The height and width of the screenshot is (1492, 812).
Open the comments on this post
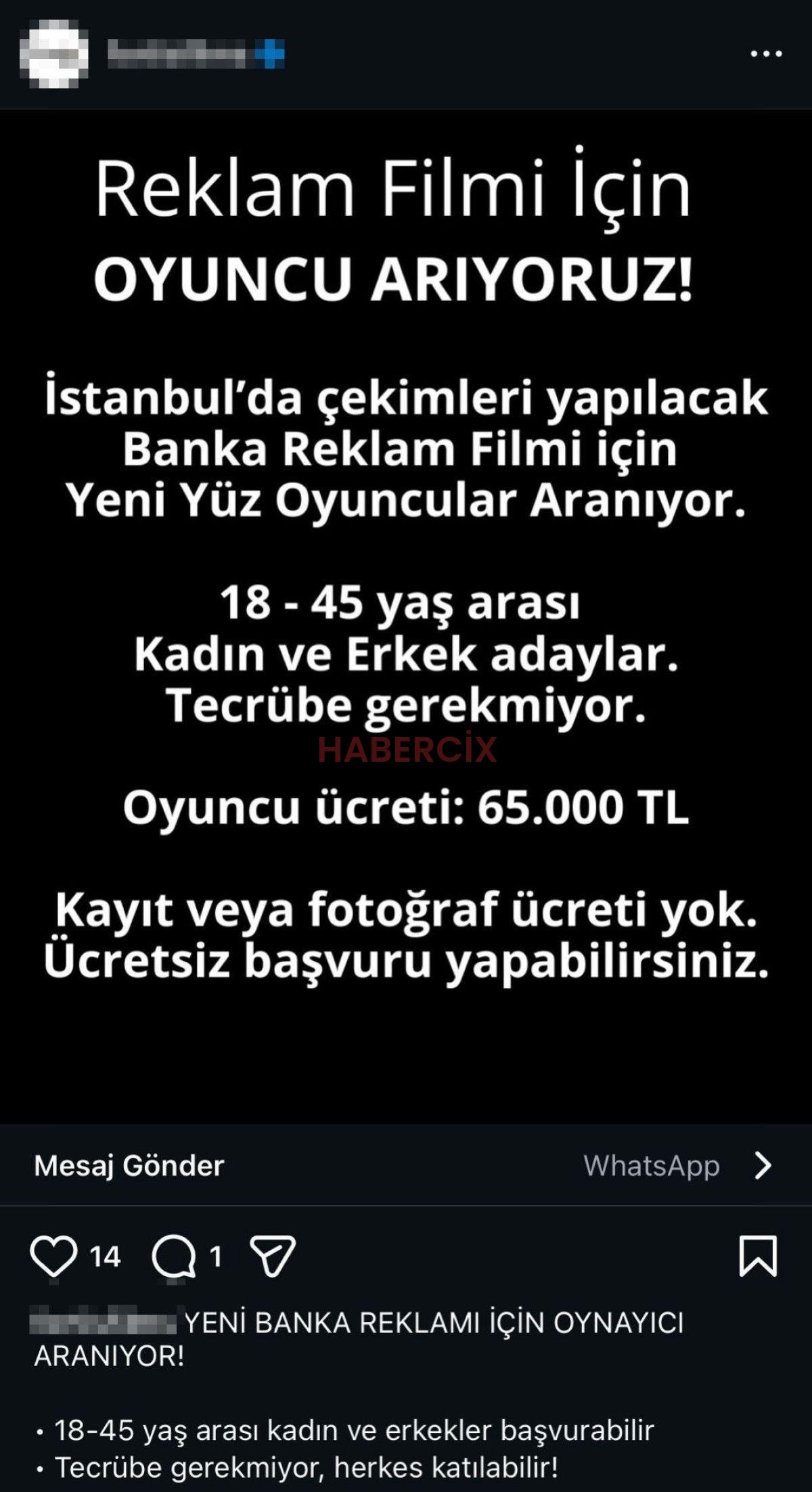click(x=174, y=1257)
